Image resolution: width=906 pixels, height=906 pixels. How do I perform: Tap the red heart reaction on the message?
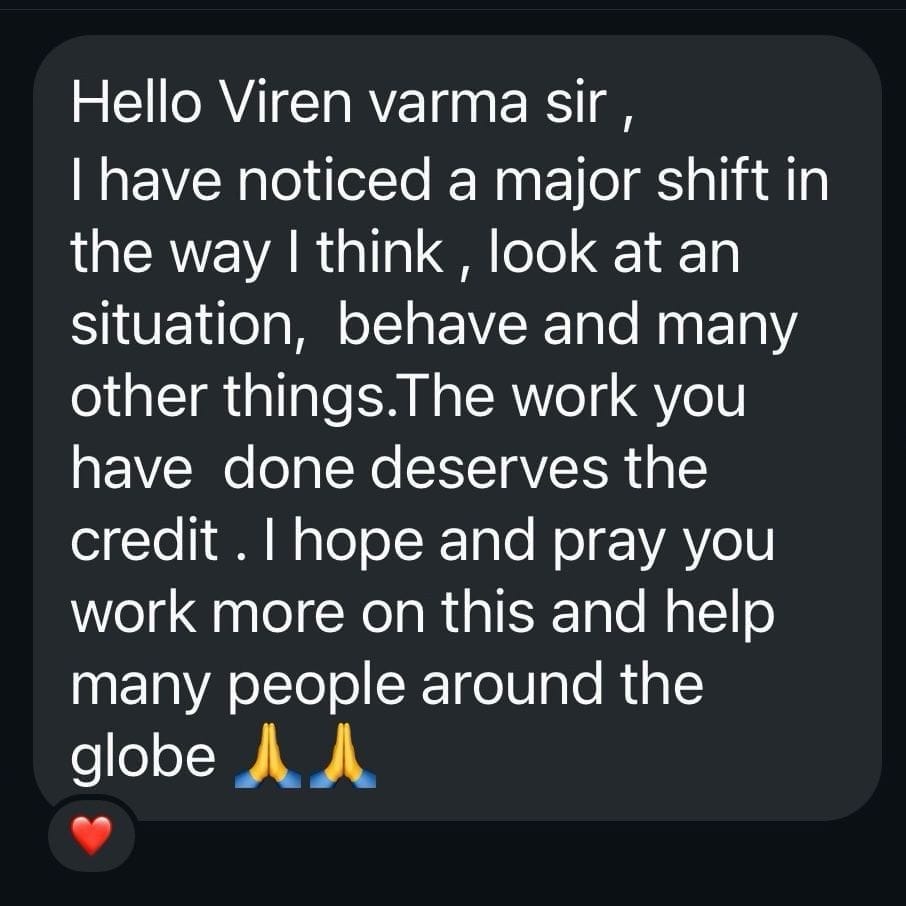[x=92, y=833]
